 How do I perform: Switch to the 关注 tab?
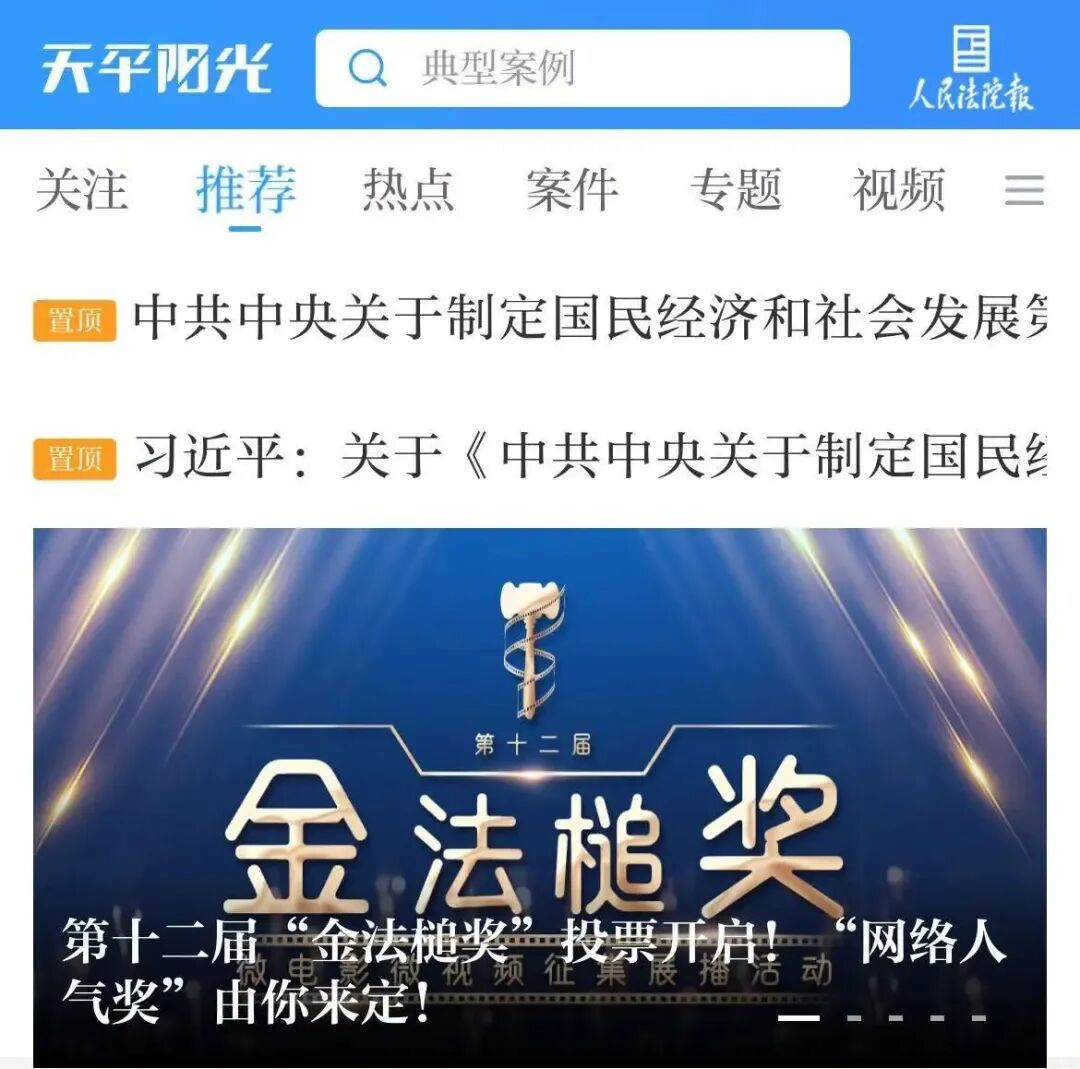click(82, 190)
